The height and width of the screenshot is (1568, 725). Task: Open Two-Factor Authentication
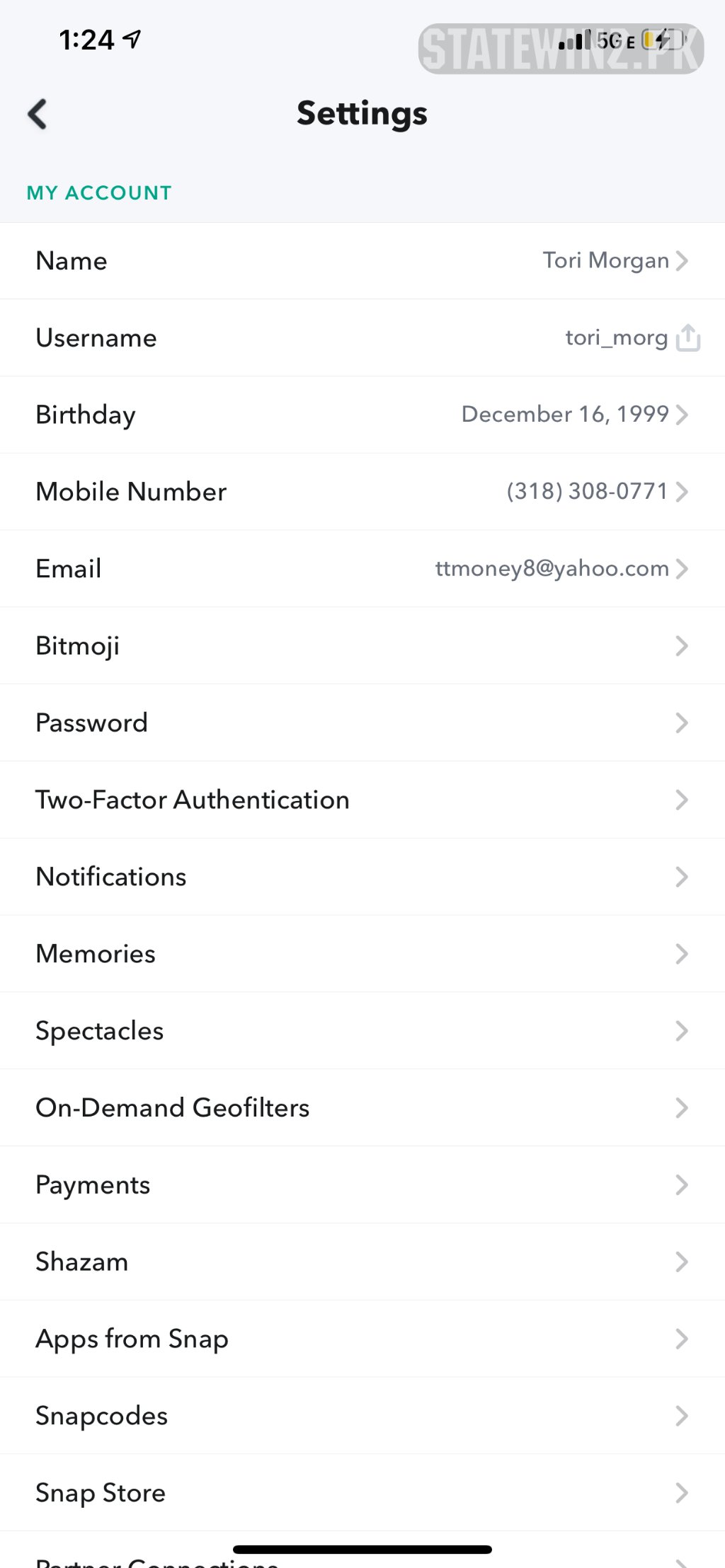coord(362,800)
